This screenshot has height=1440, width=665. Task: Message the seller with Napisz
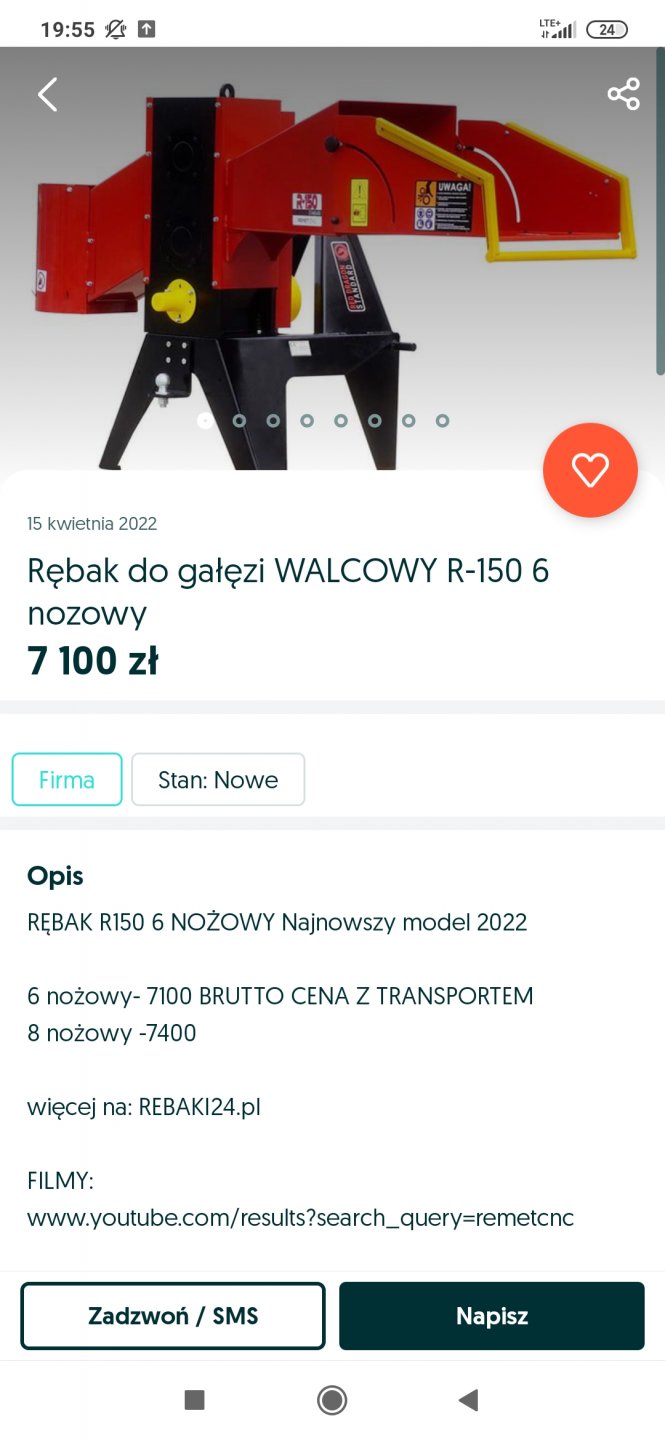tap(491, 1316)
